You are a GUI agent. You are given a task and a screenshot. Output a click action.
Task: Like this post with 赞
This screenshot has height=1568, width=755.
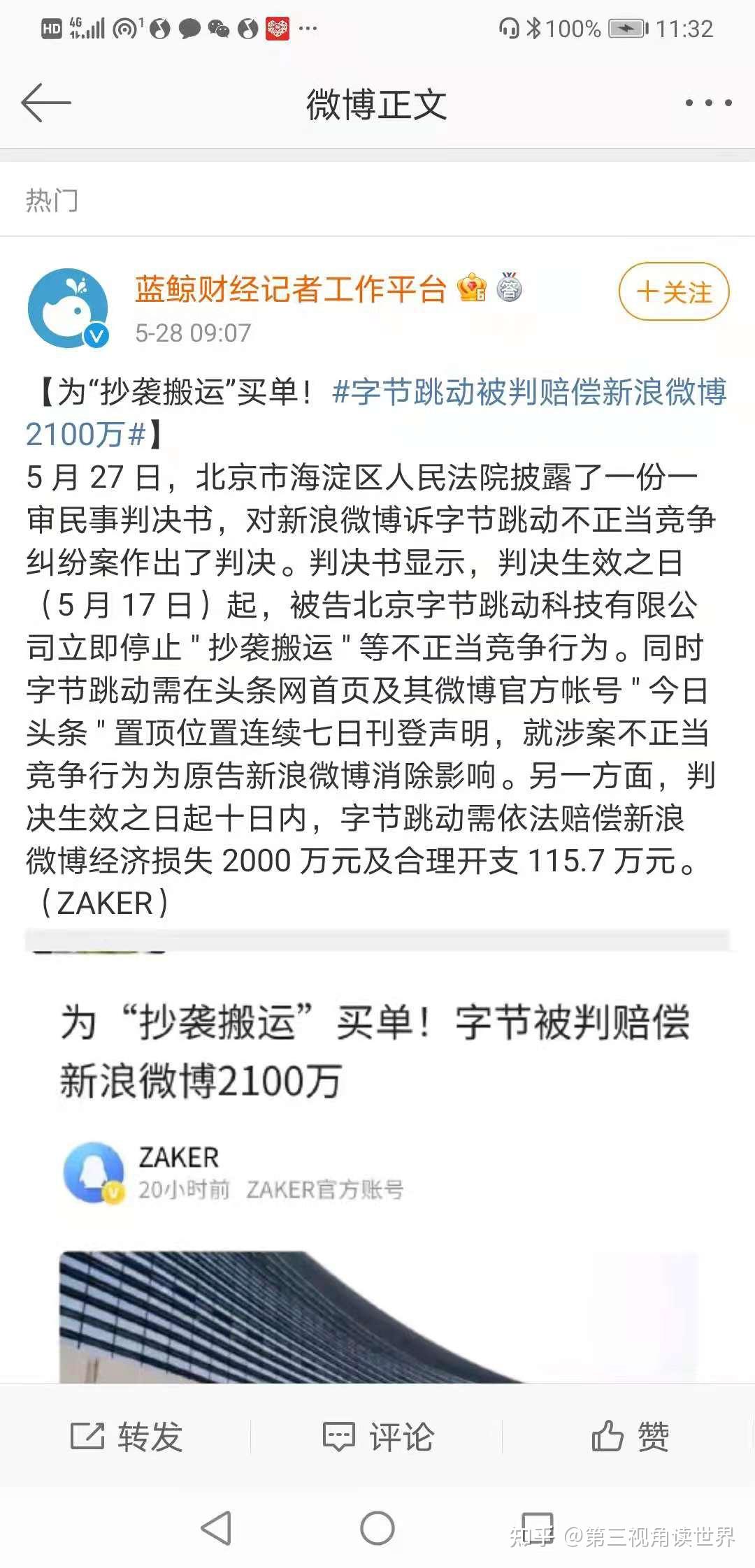tap(629, 1437)
